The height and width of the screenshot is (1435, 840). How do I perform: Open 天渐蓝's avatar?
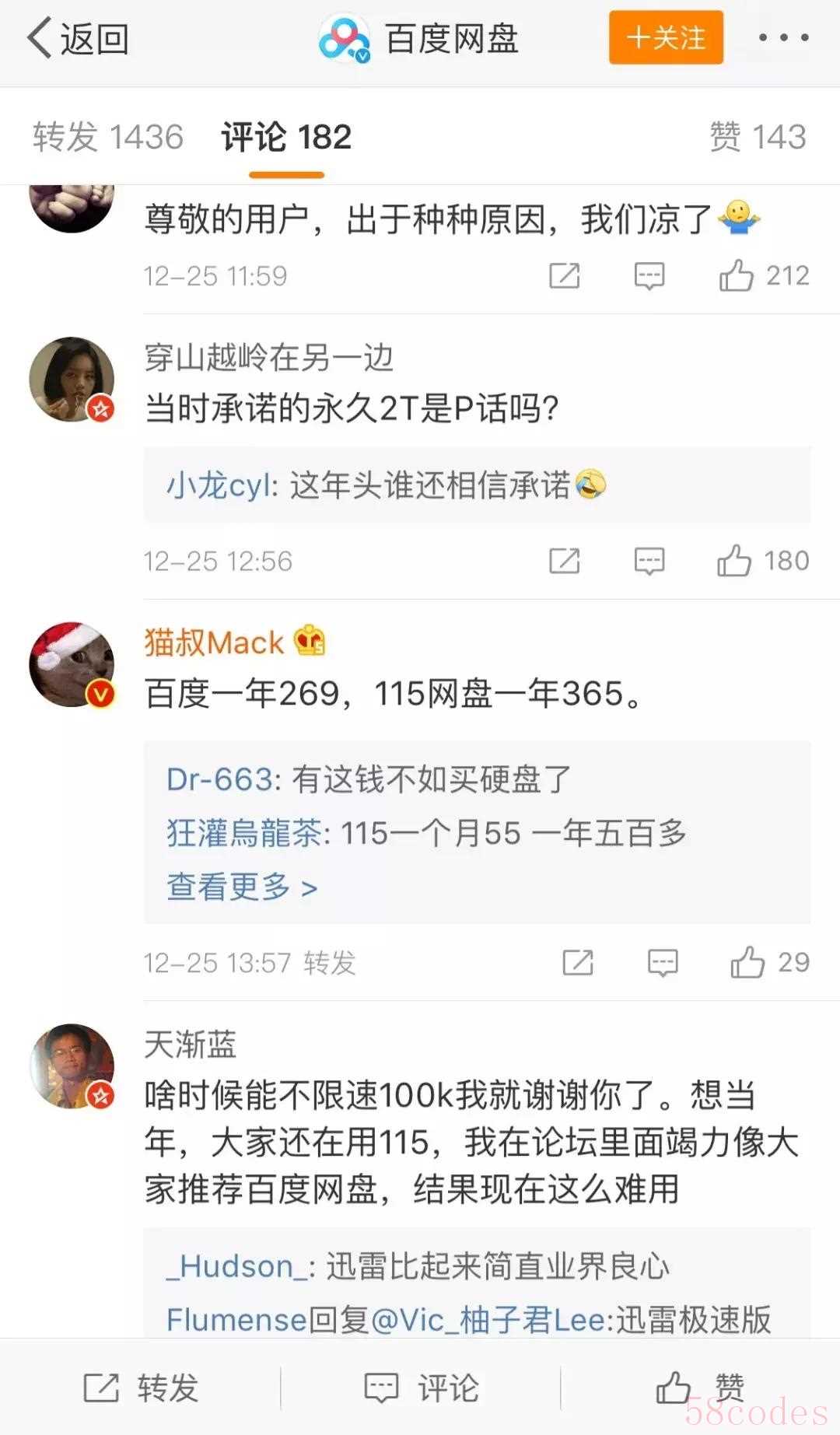pos(72,1066)
